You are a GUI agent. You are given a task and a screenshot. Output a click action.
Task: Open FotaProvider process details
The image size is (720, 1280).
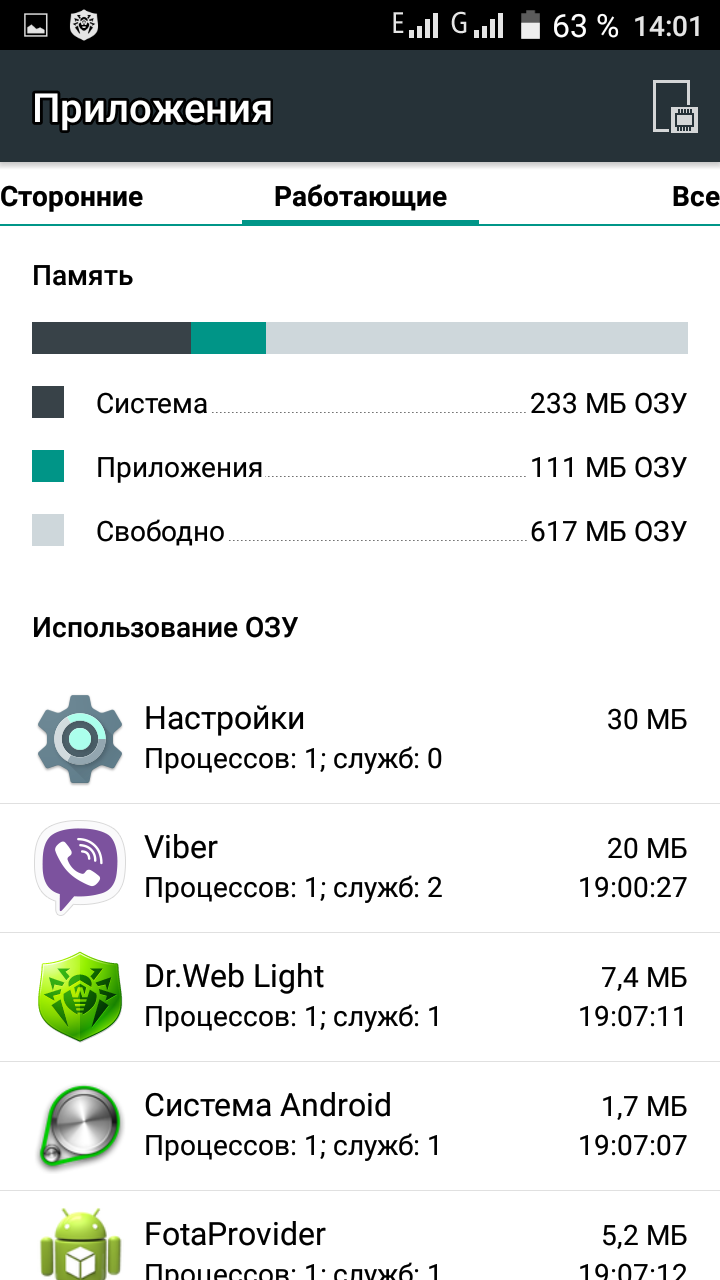(360, 1236)
